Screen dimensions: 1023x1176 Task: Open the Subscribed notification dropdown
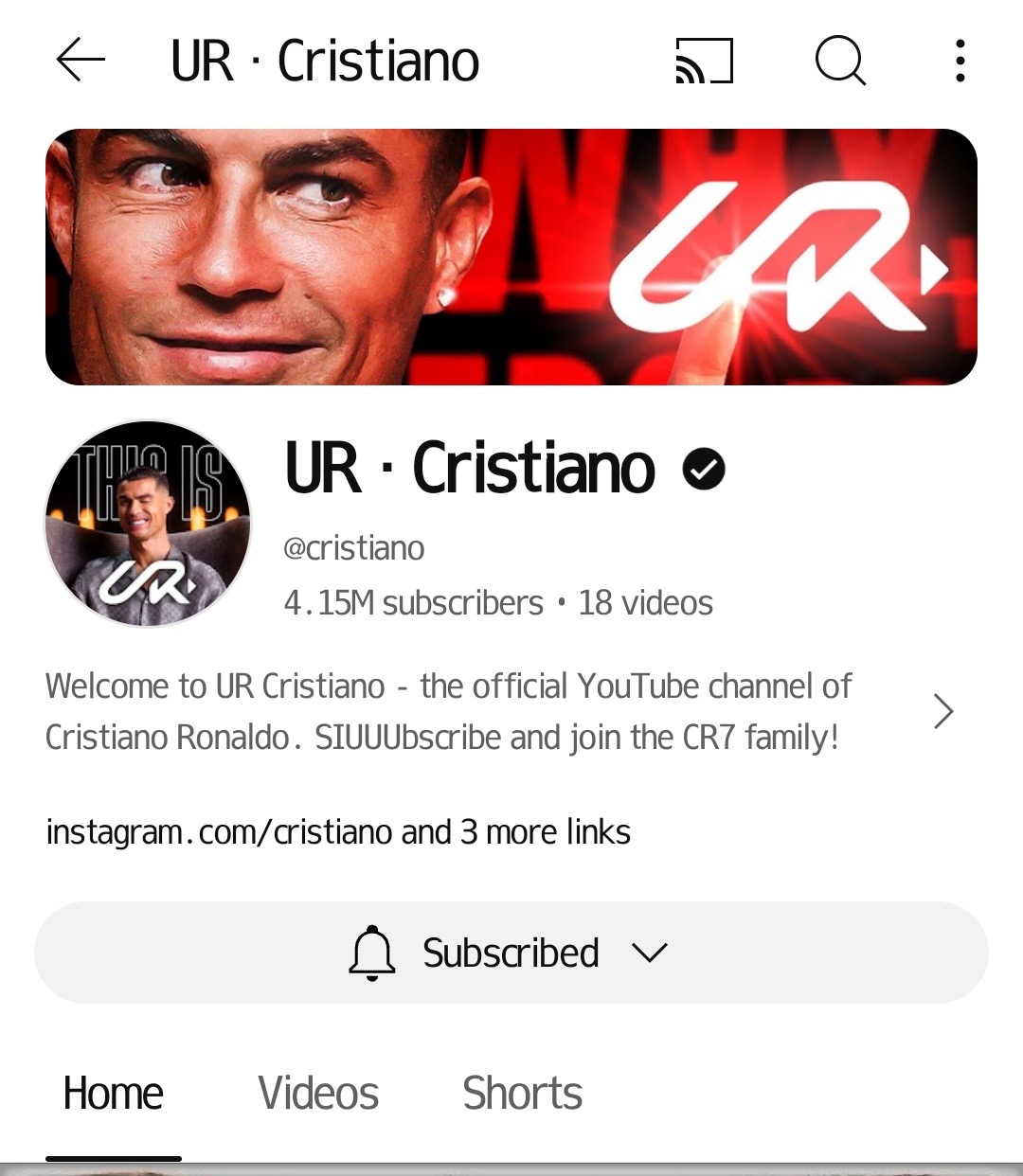(511, 953)
